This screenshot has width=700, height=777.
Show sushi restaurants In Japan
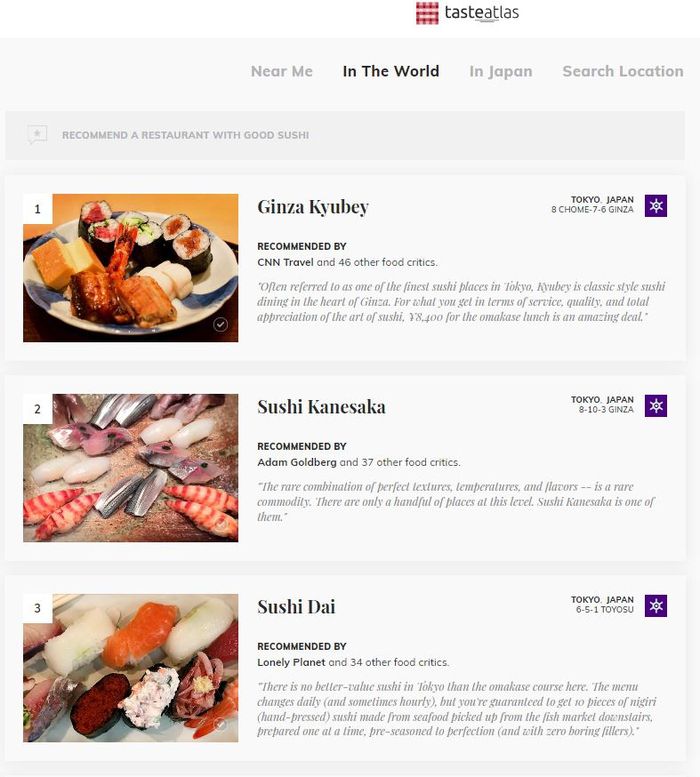(x=500, y=71)
